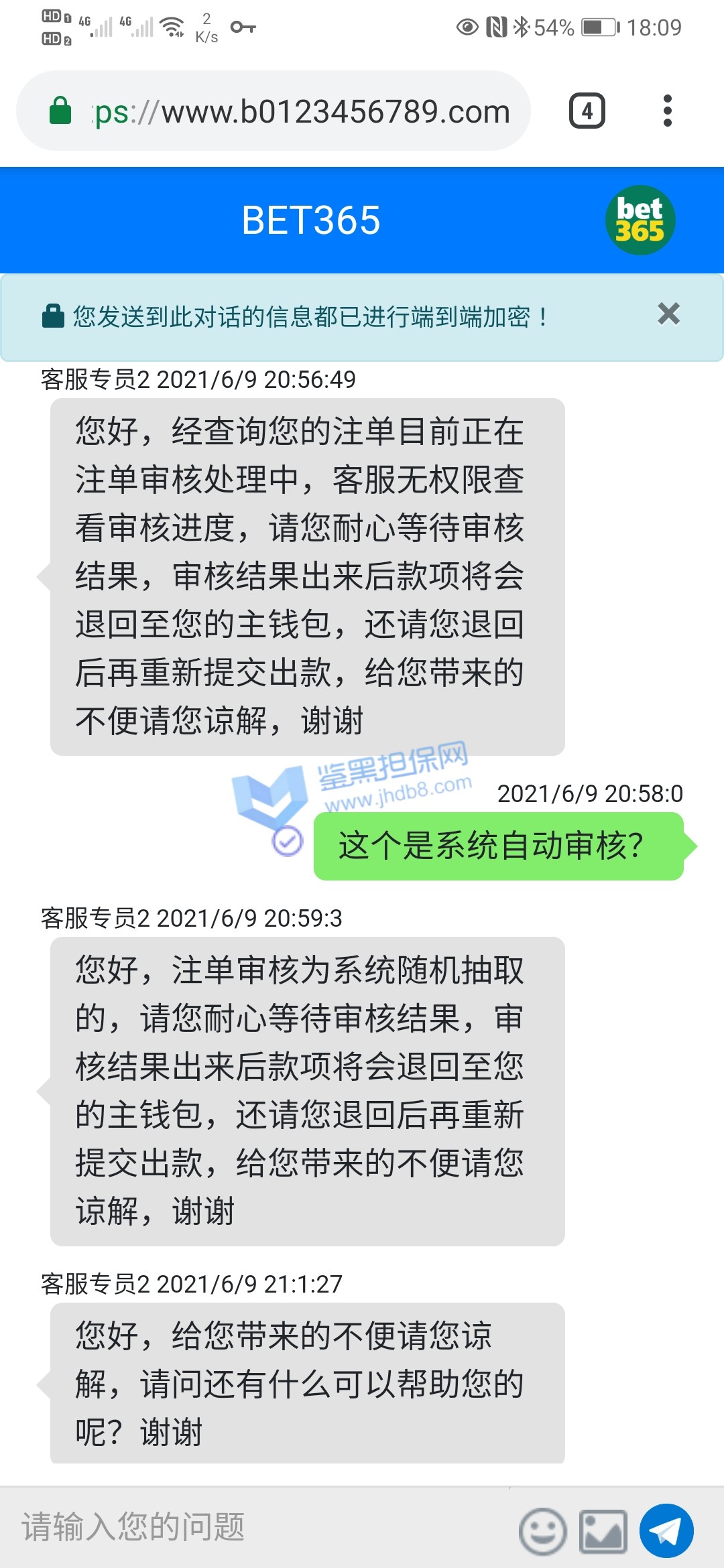
Task: Dismiss the end-to-end encryption notice
Action: pyautogui.click(x=668, y=314)
